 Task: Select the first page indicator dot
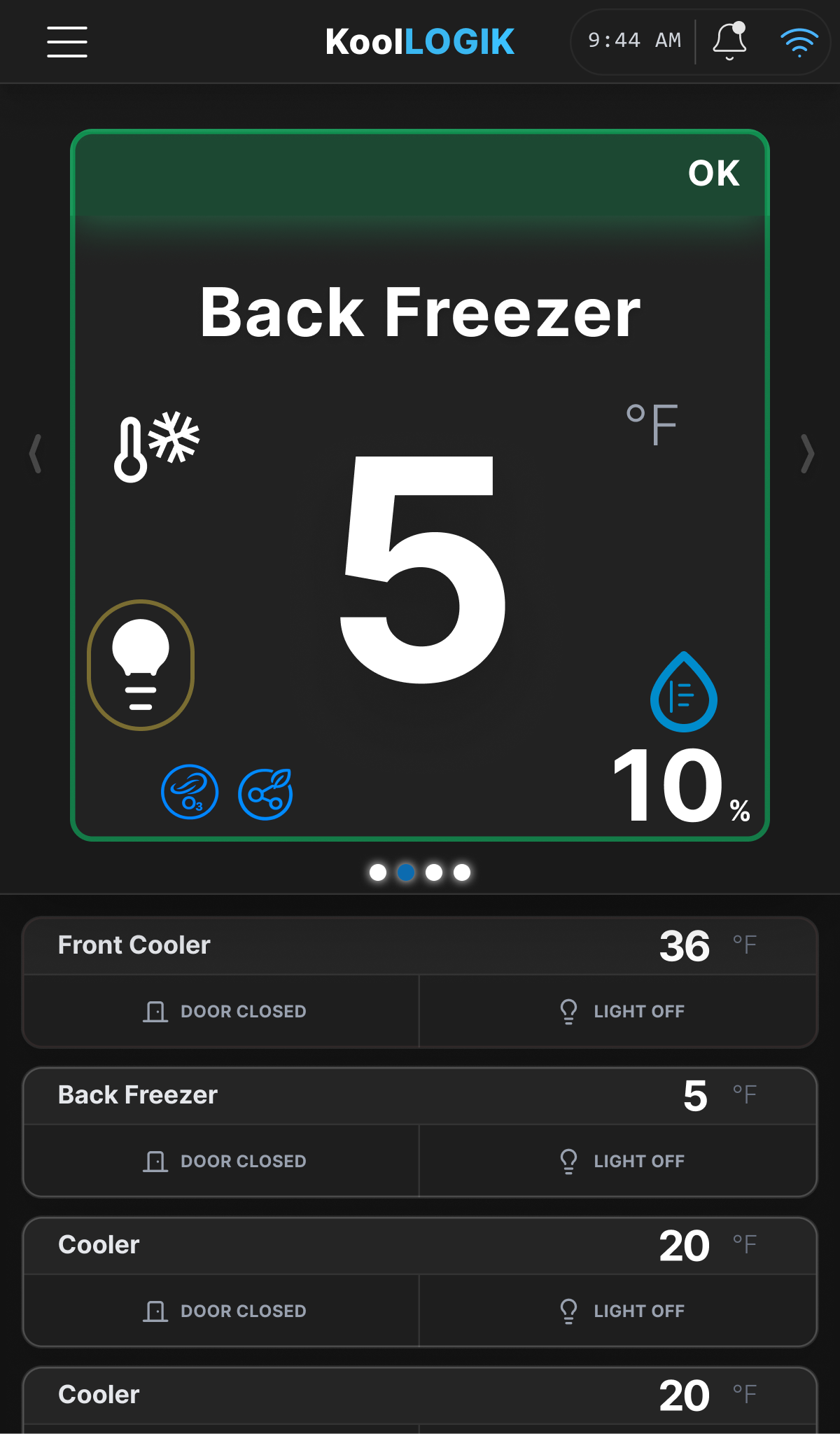click(x=378, y=872)
